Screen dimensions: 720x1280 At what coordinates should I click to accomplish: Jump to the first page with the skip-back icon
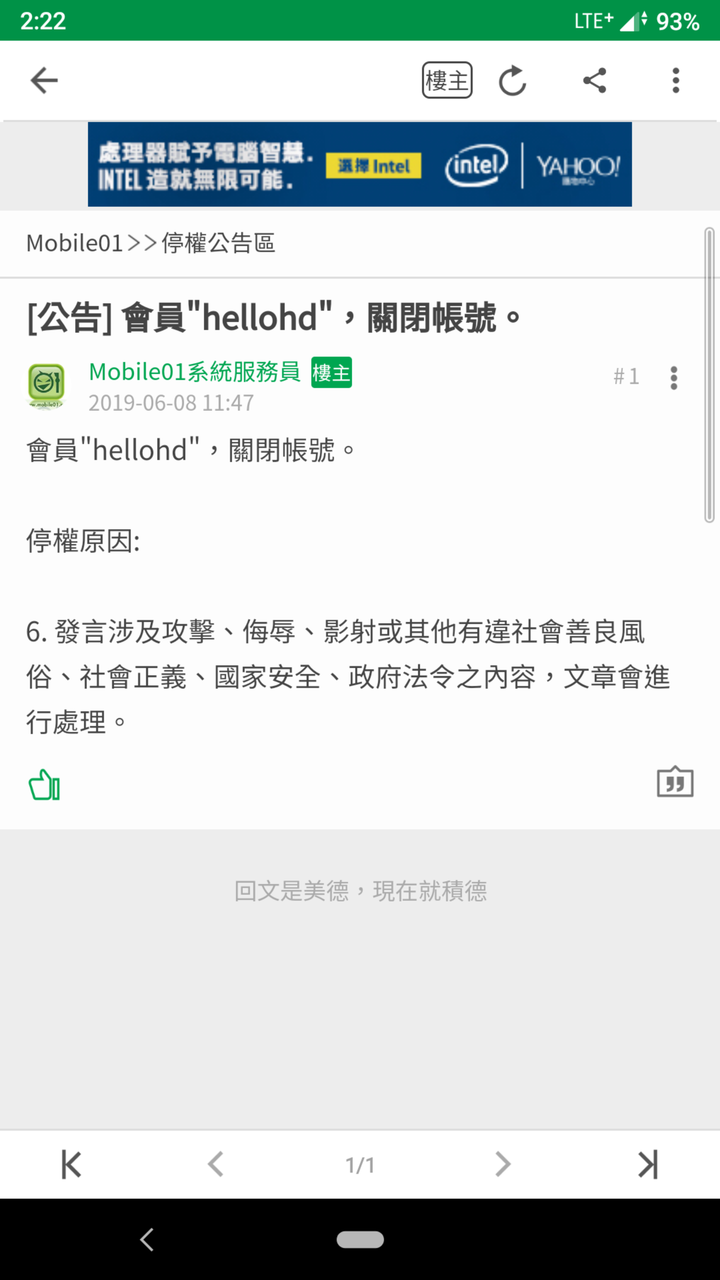69,1164
